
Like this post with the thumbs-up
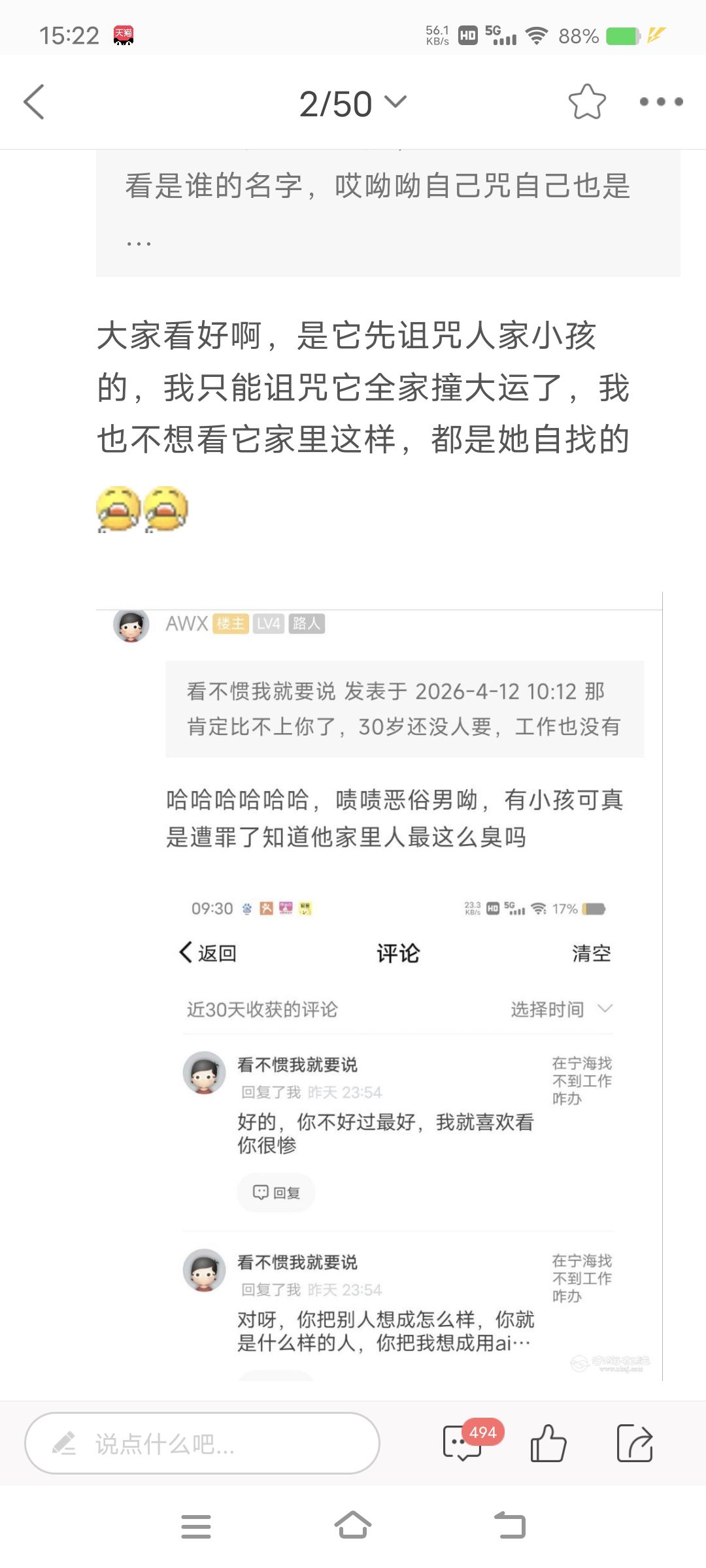[548, 1443]
